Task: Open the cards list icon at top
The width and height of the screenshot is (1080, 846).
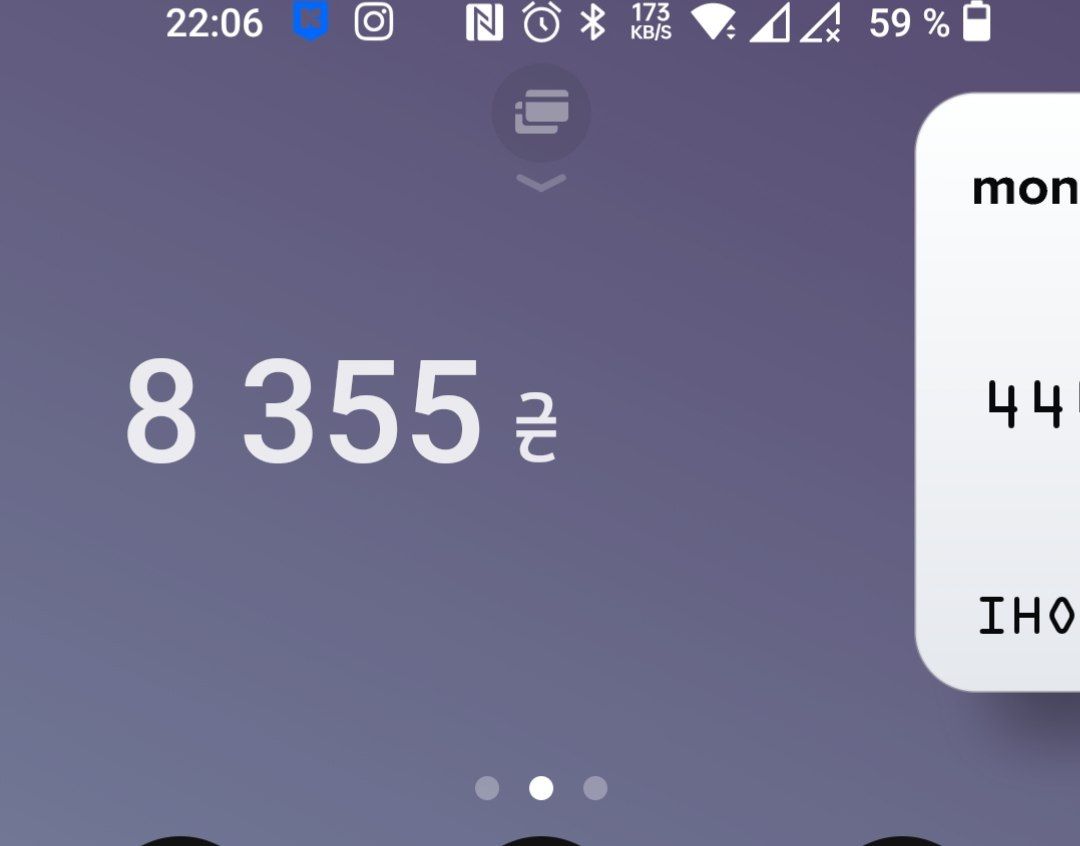Action: tap(541, 112)
